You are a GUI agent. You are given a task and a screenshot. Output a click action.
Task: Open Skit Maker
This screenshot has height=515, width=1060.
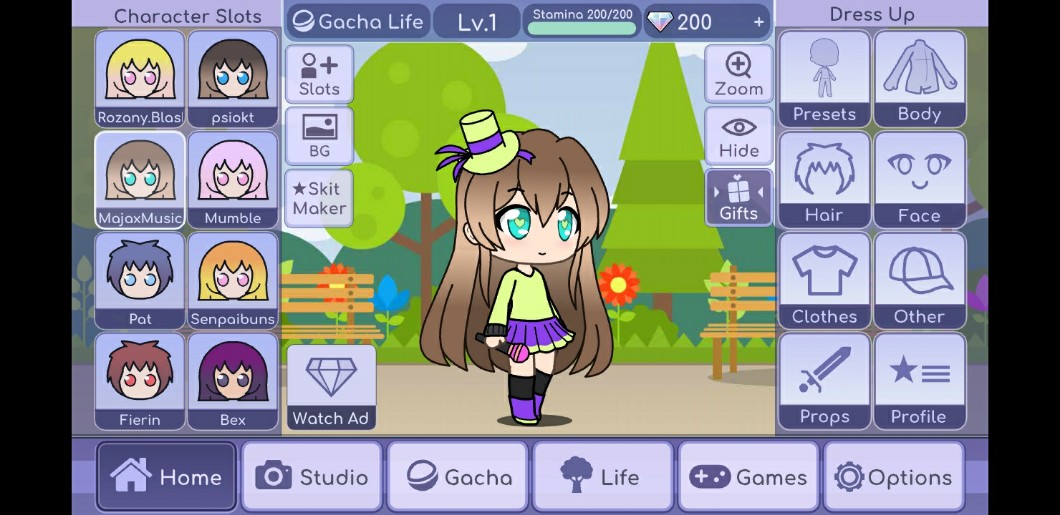click(319, 198)
